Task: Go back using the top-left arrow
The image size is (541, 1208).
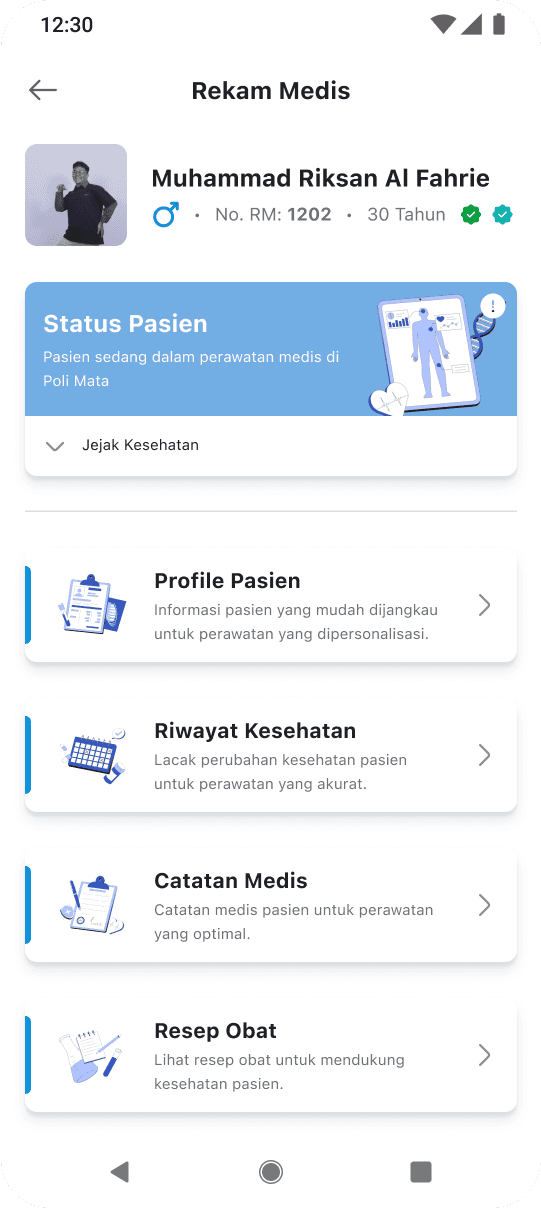Action: tap(43, 91)
